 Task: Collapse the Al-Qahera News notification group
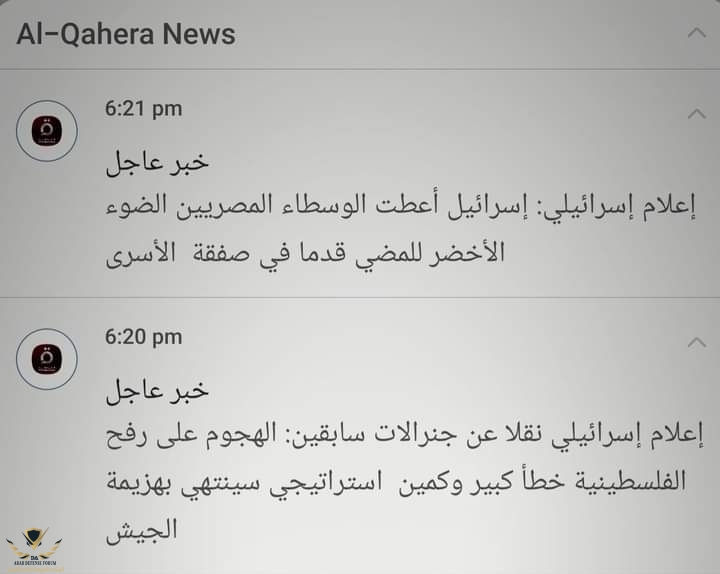click(696, 34)
